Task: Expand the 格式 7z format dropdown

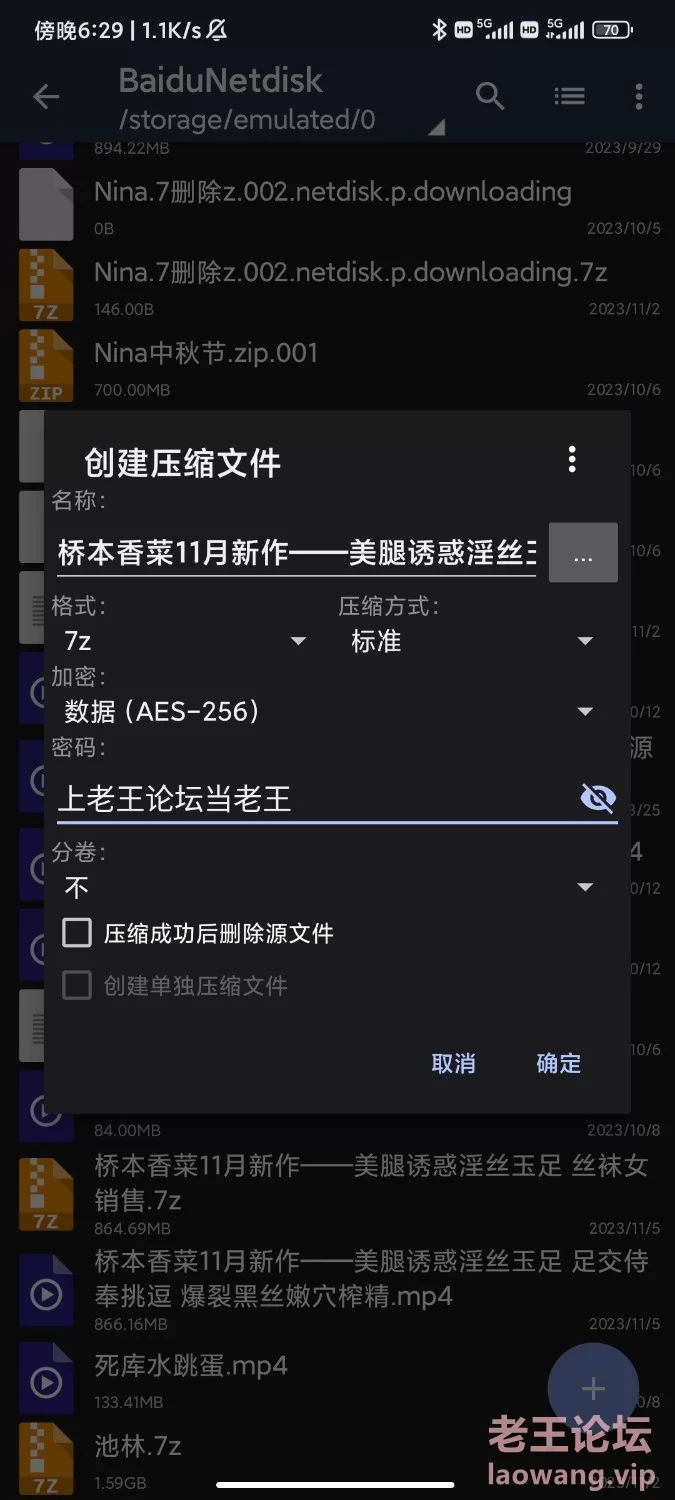Action: pos(185,641)
